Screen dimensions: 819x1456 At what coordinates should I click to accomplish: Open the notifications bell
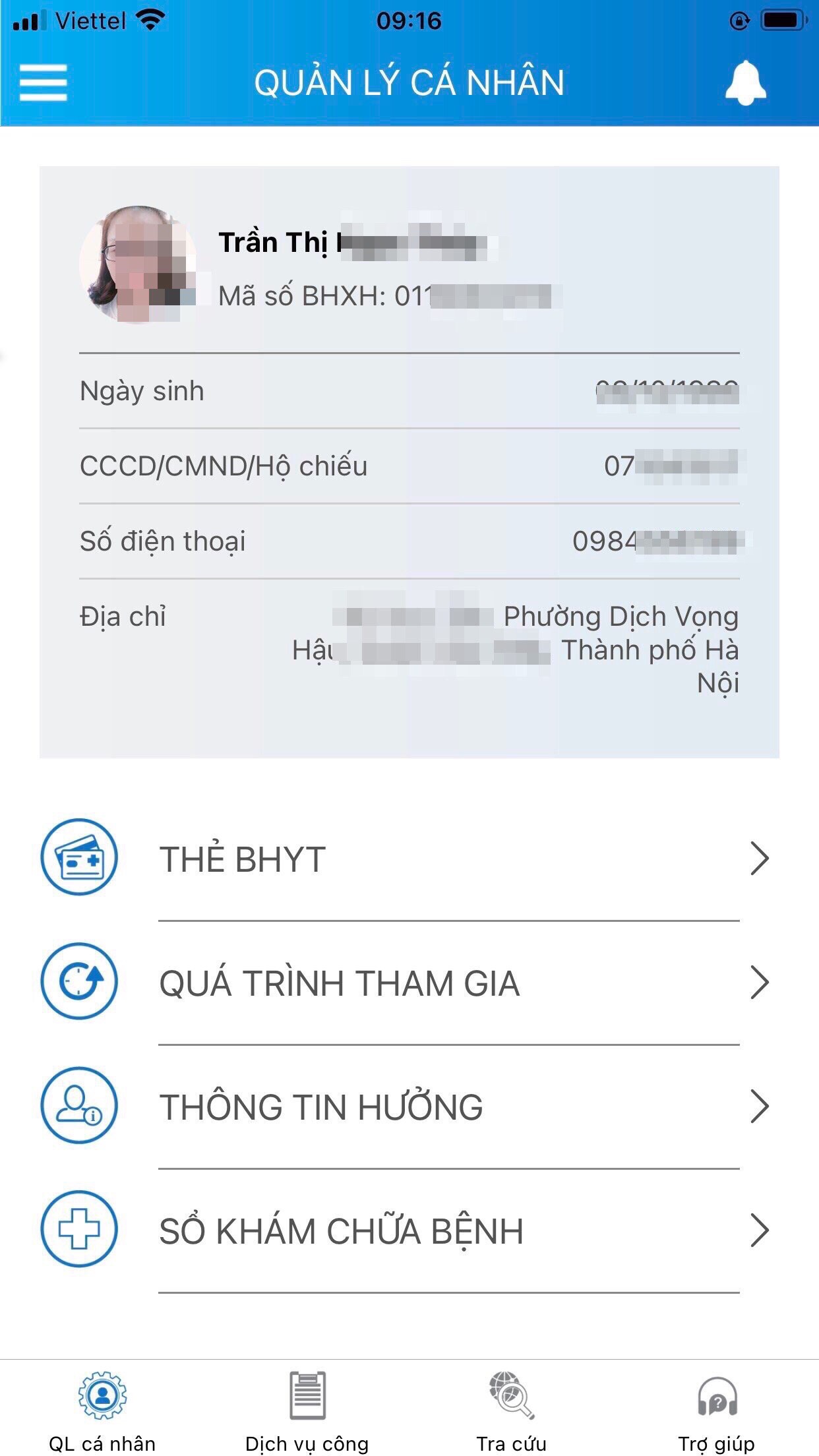(745, 83)
